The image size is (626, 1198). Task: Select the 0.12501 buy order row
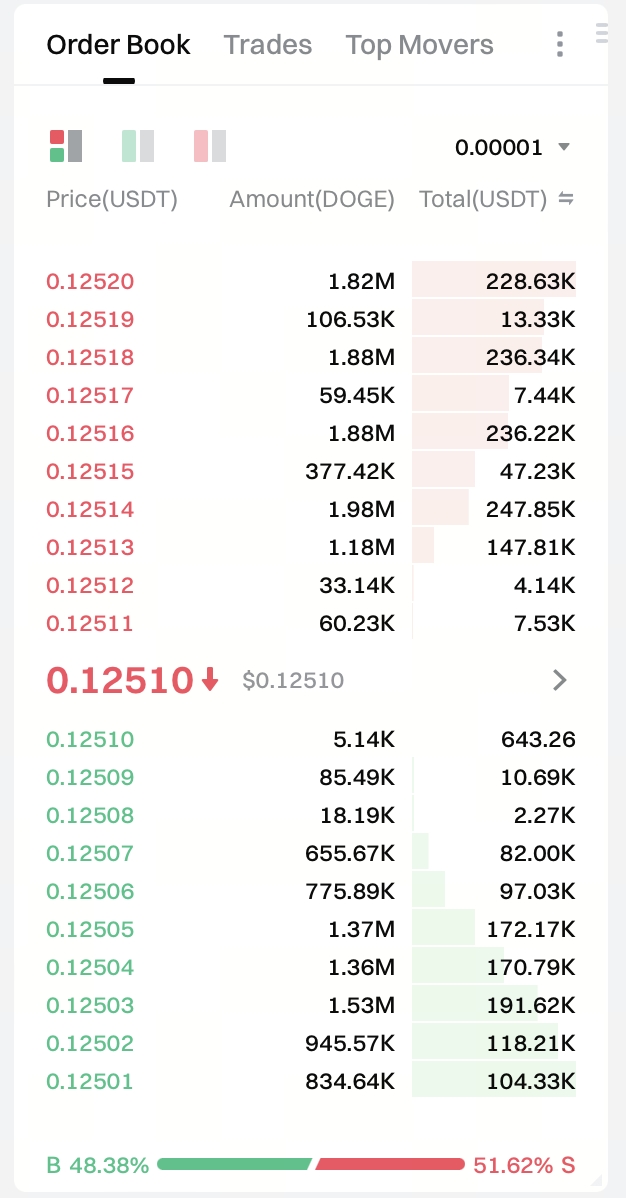pos(310,1082)
